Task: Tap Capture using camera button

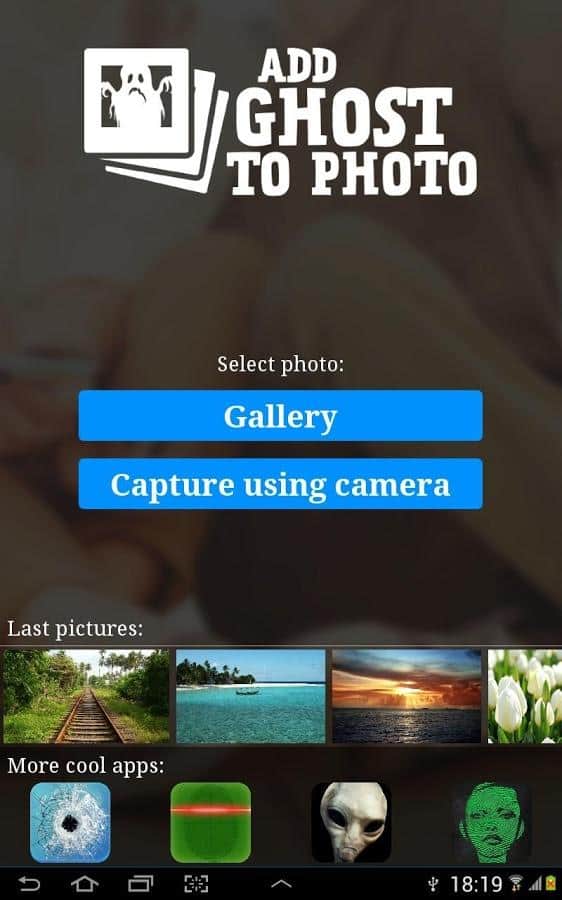Action: (x=280, y=484)
